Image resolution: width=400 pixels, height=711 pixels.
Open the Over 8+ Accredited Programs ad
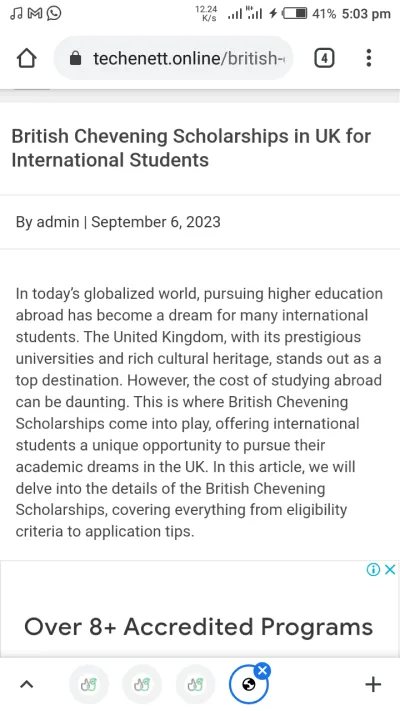coord(199,628)
